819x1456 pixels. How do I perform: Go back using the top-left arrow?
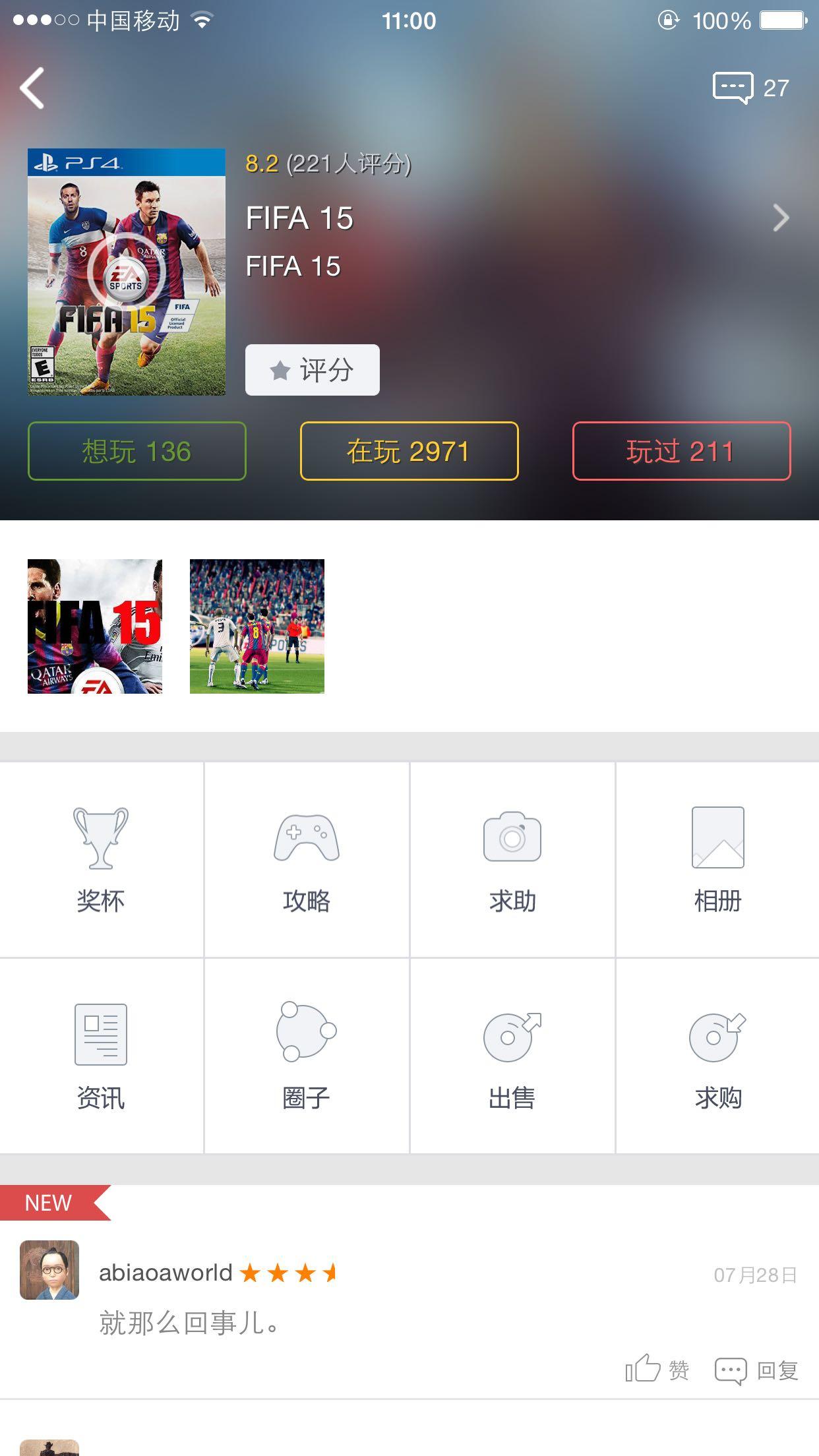31,88
